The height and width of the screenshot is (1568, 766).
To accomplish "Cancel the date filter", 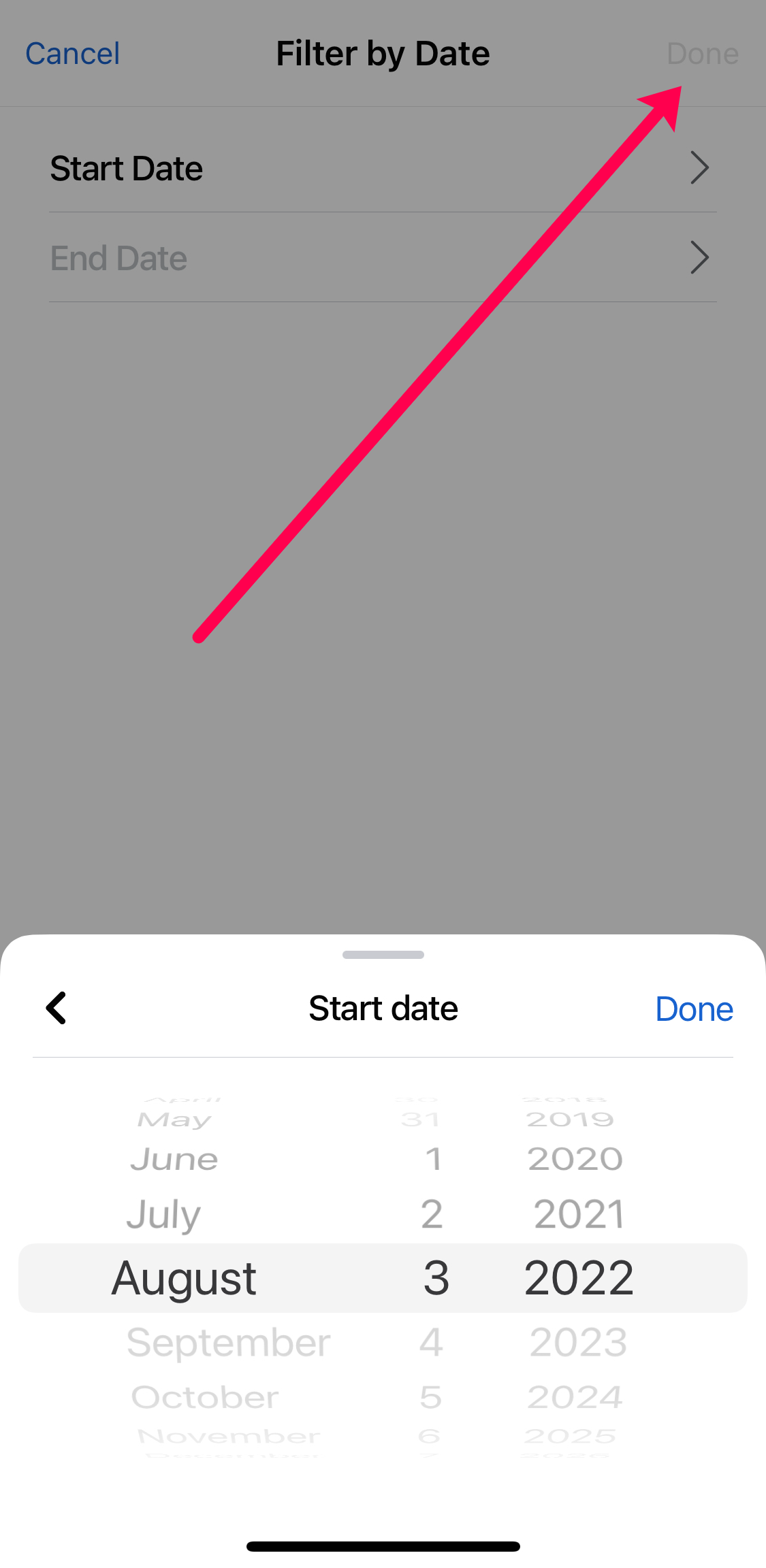I will tap(73, 54).
